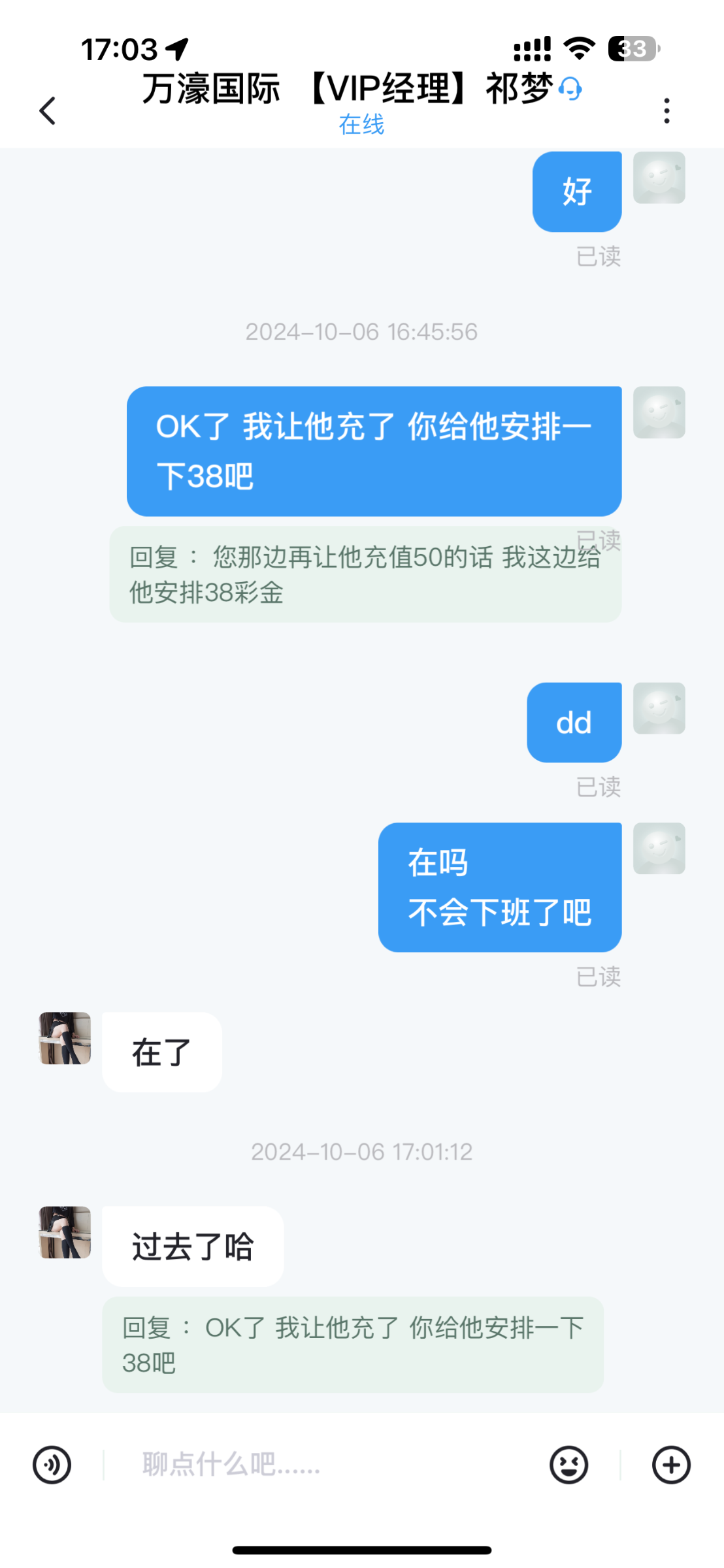
Task: Open the emoji picker
Action: coord(568,1465)
